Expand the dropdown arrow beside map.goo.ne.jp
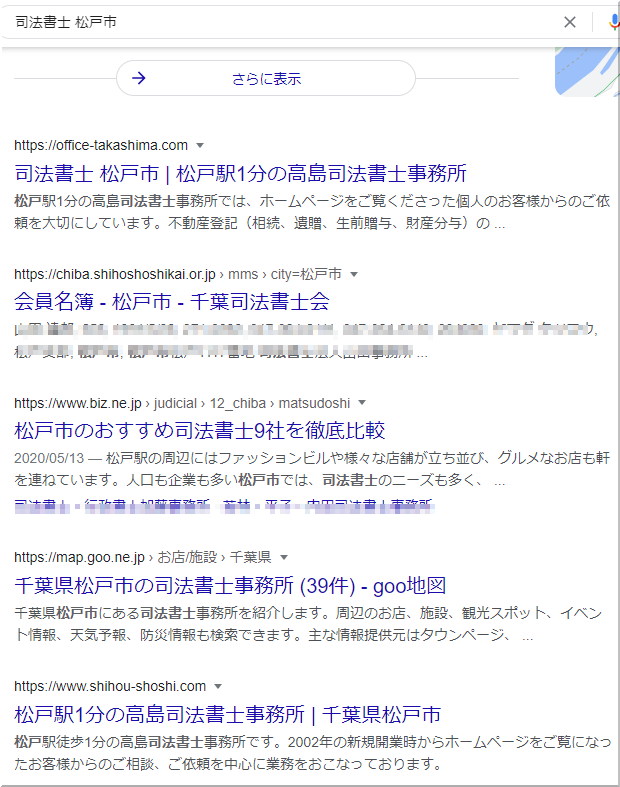Viewport: 620px width, 787px height. [x=284, y=557]
